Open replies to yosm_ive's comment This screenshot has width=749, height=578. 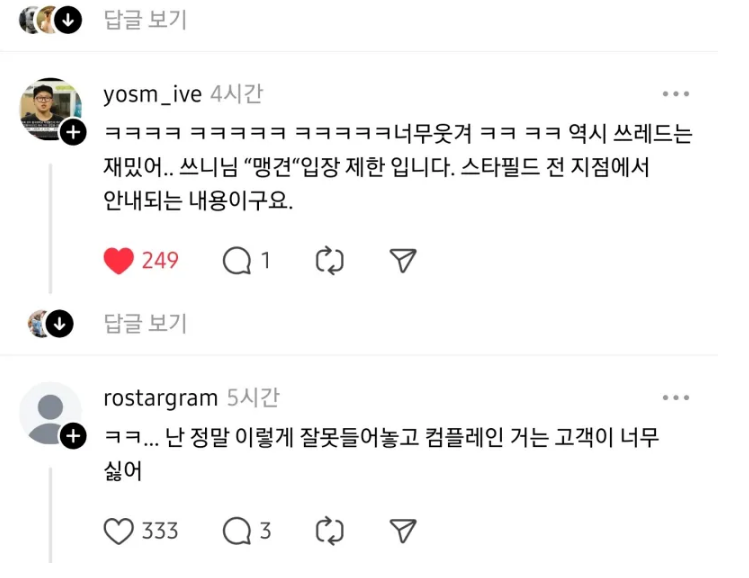[237, 261]
